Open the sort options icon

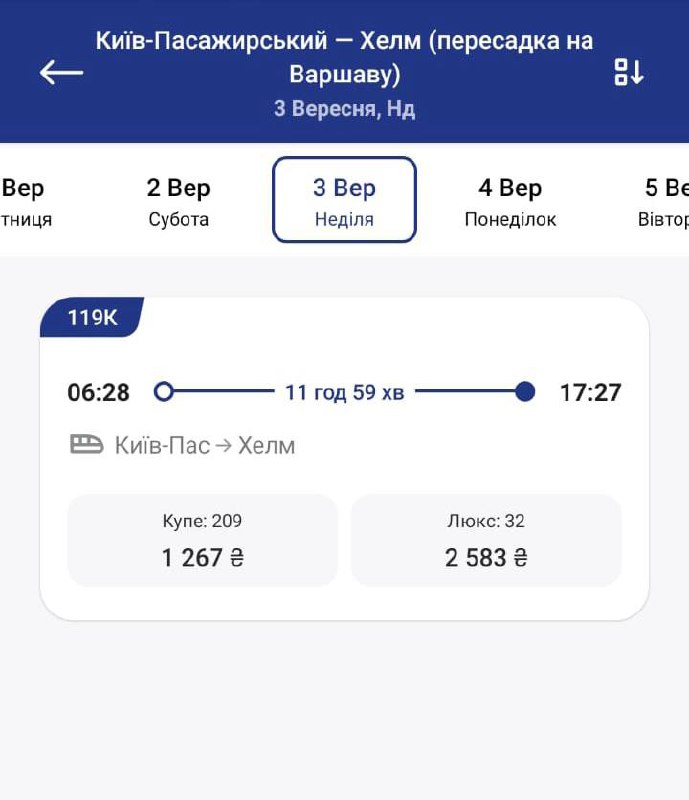(x=629, y=72)
